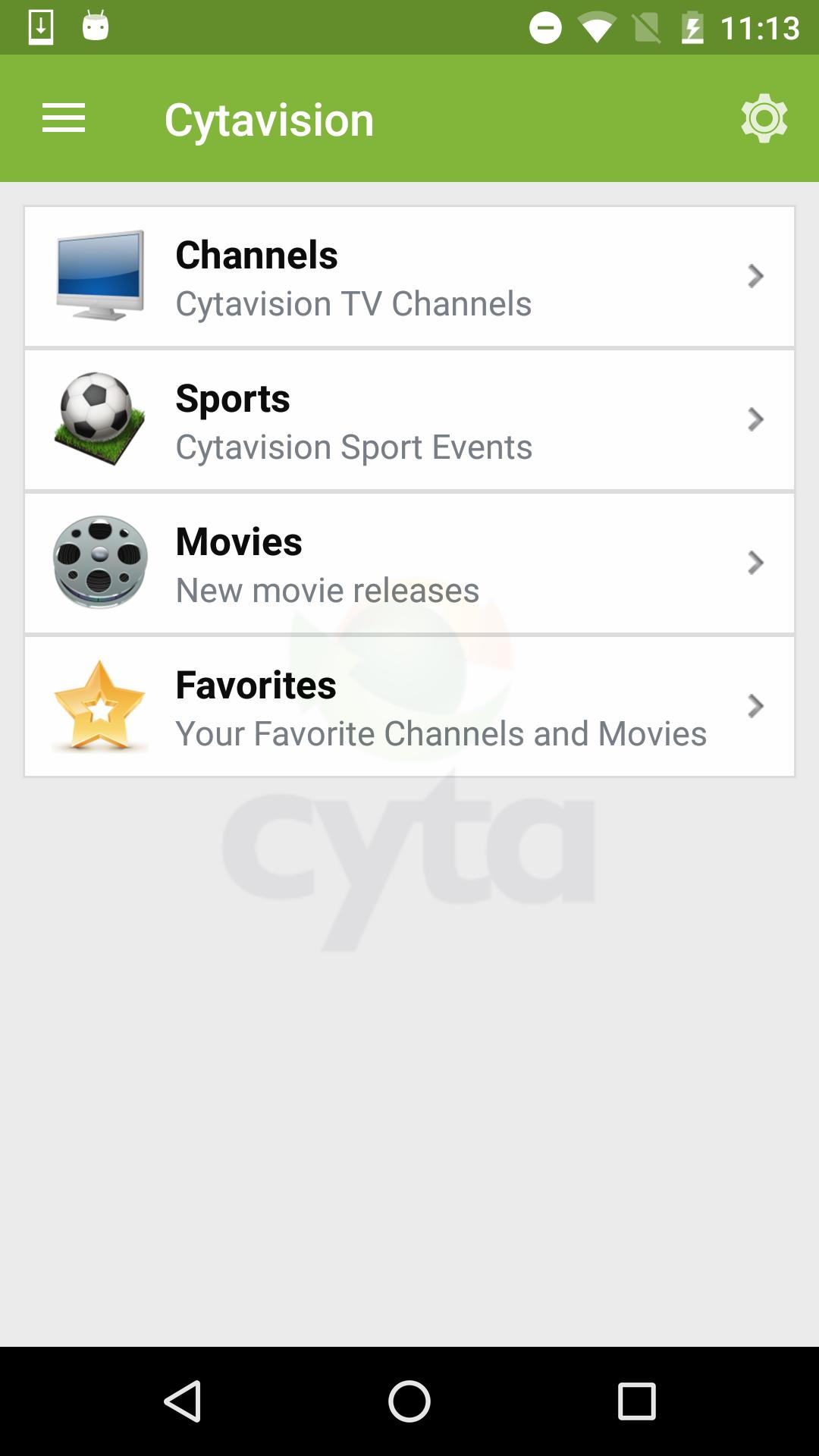
Task: Open Cytavision TV Channels list
Action: (x=353, y=304)
